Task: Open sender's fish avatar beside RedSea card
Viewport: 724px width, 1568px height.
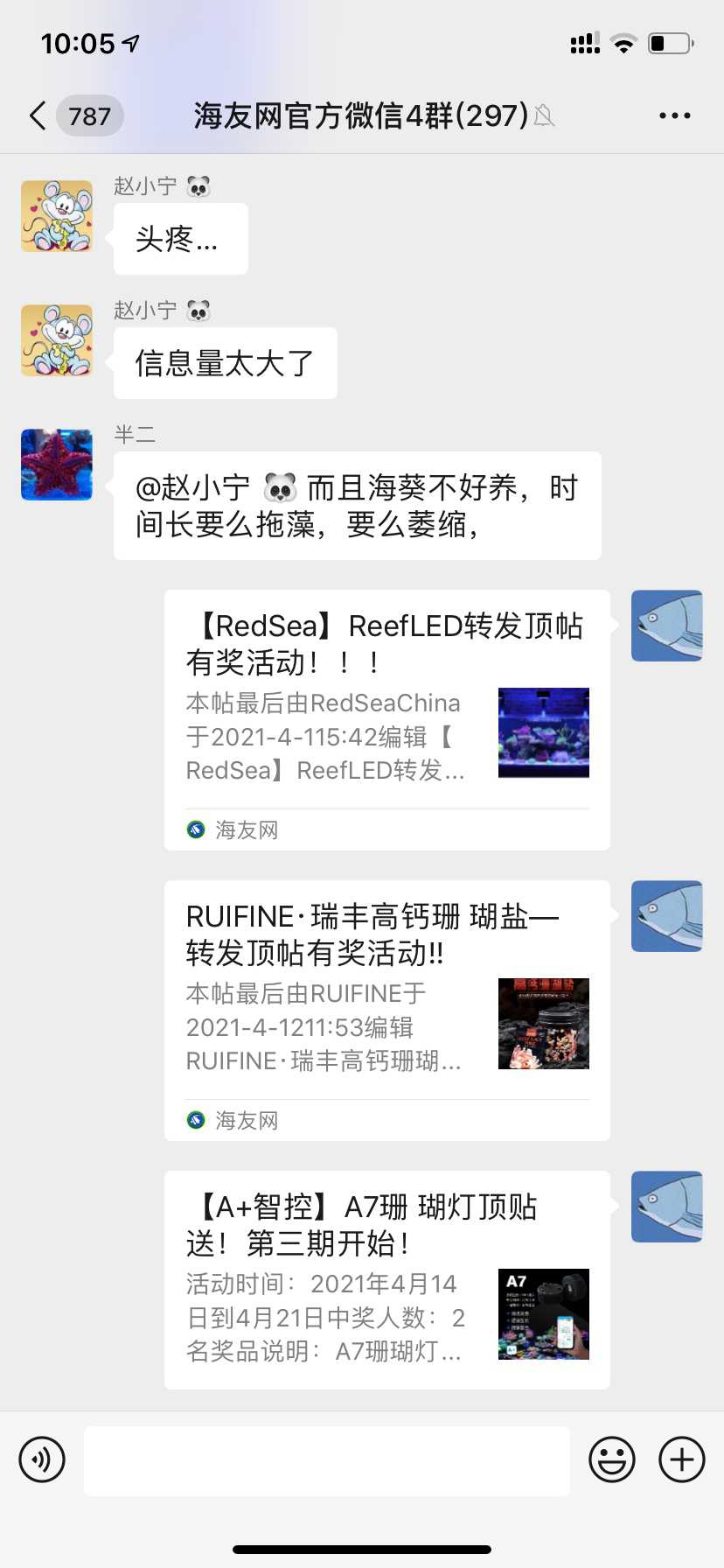Action: [x=666, y=626]
